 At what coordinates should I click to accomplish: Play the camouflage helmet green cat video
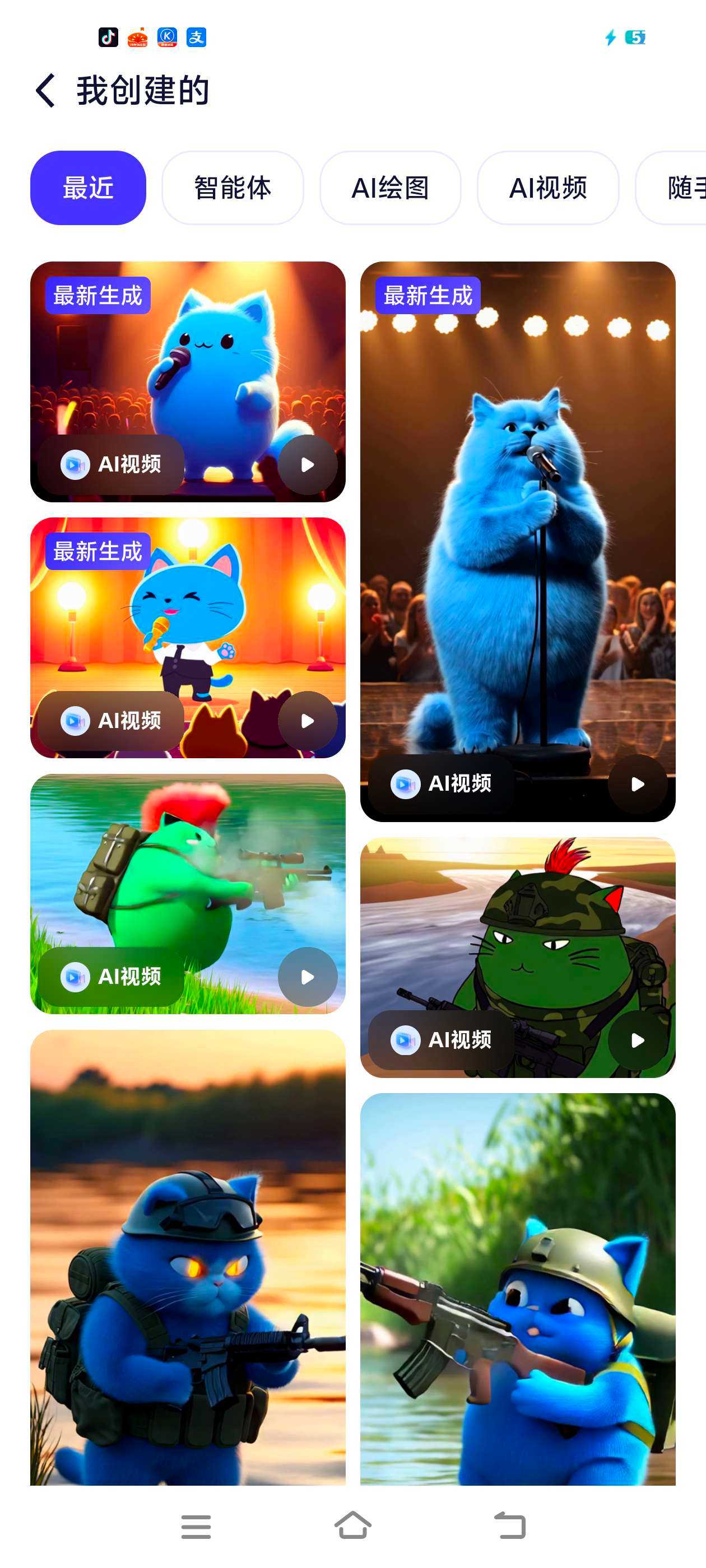pyautogui.click(x=637, y=1040)
